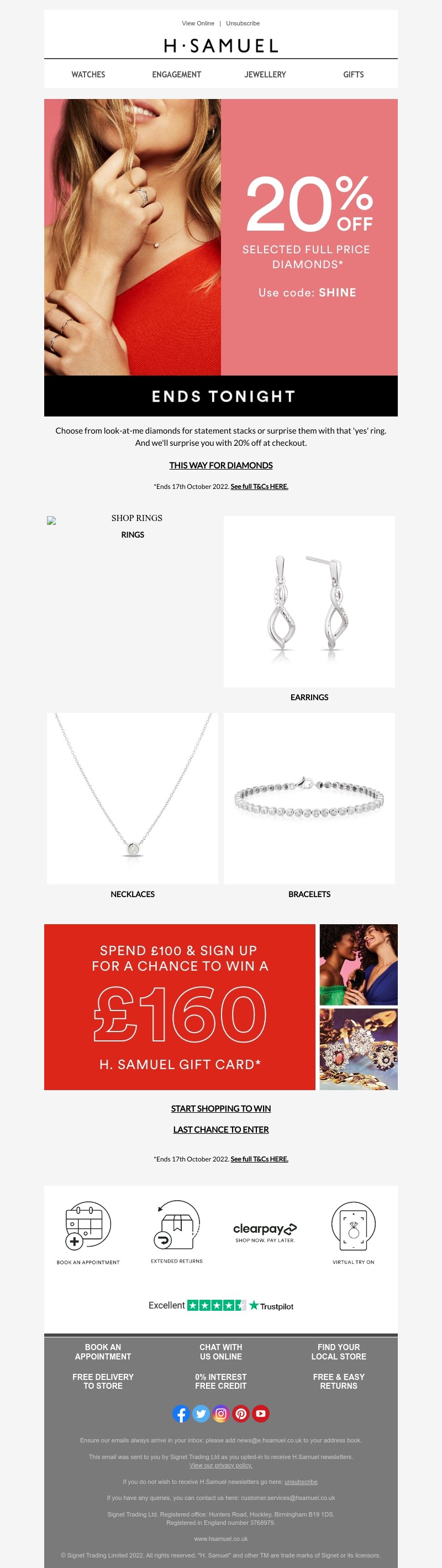Open the H. Samuel YouTube channel
Viewport: 442px width, 1568px height.
point(261,1413)
